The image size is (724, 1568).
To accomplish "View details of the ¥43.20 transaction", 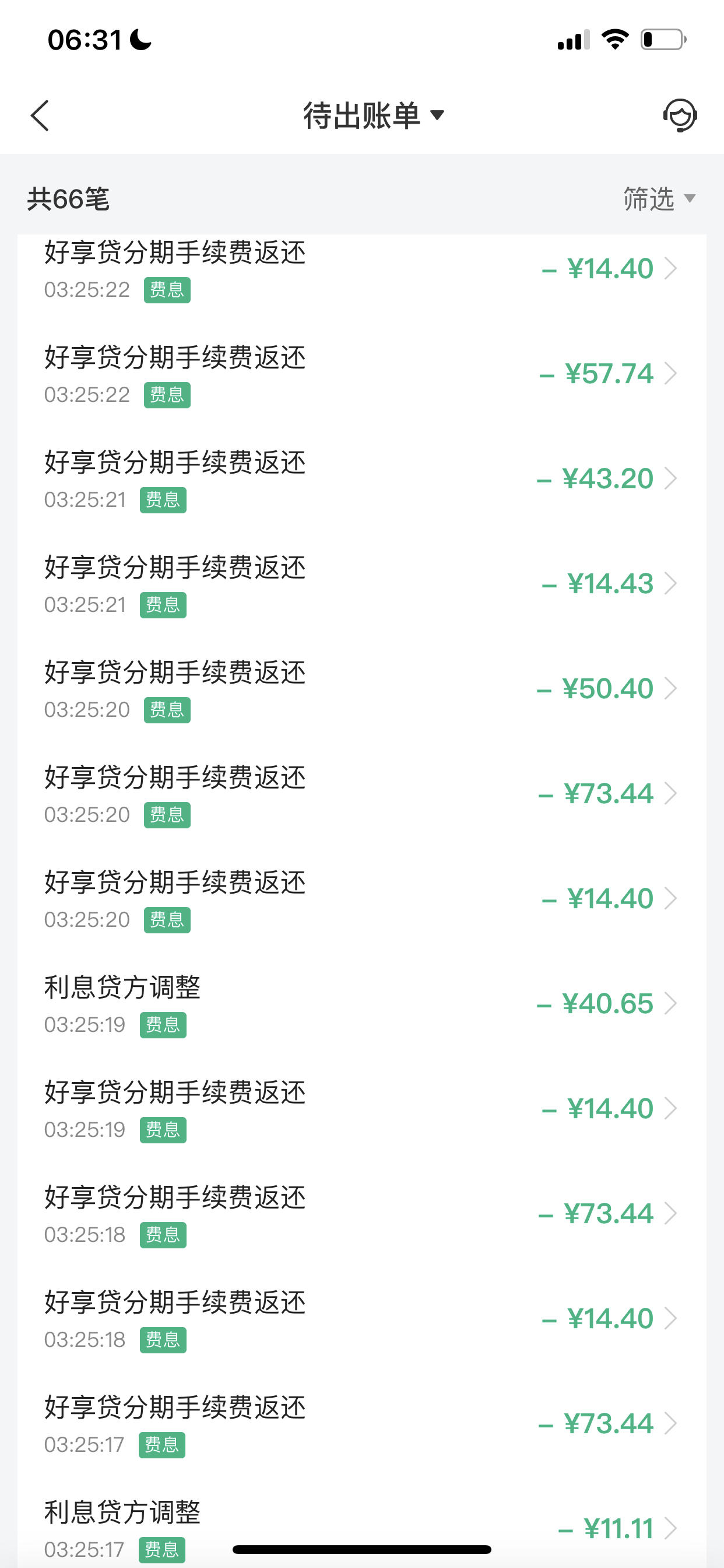I will (362, 479).
